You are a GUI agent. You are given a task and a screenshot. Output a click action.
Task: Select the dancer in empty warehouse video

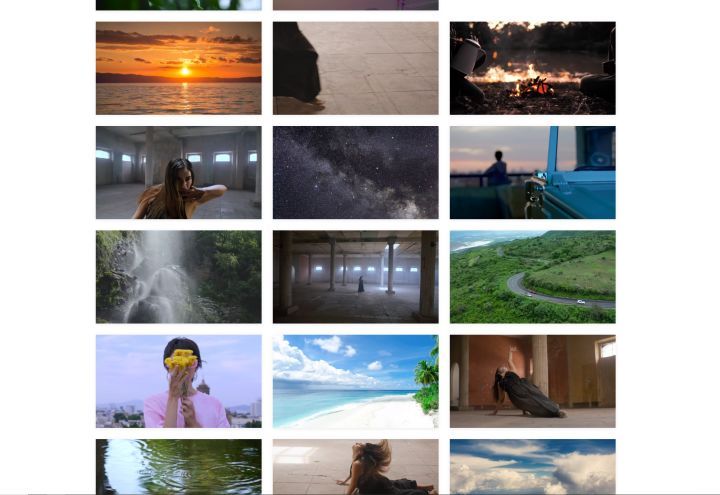pyautogui.click(x=178, y=172)
